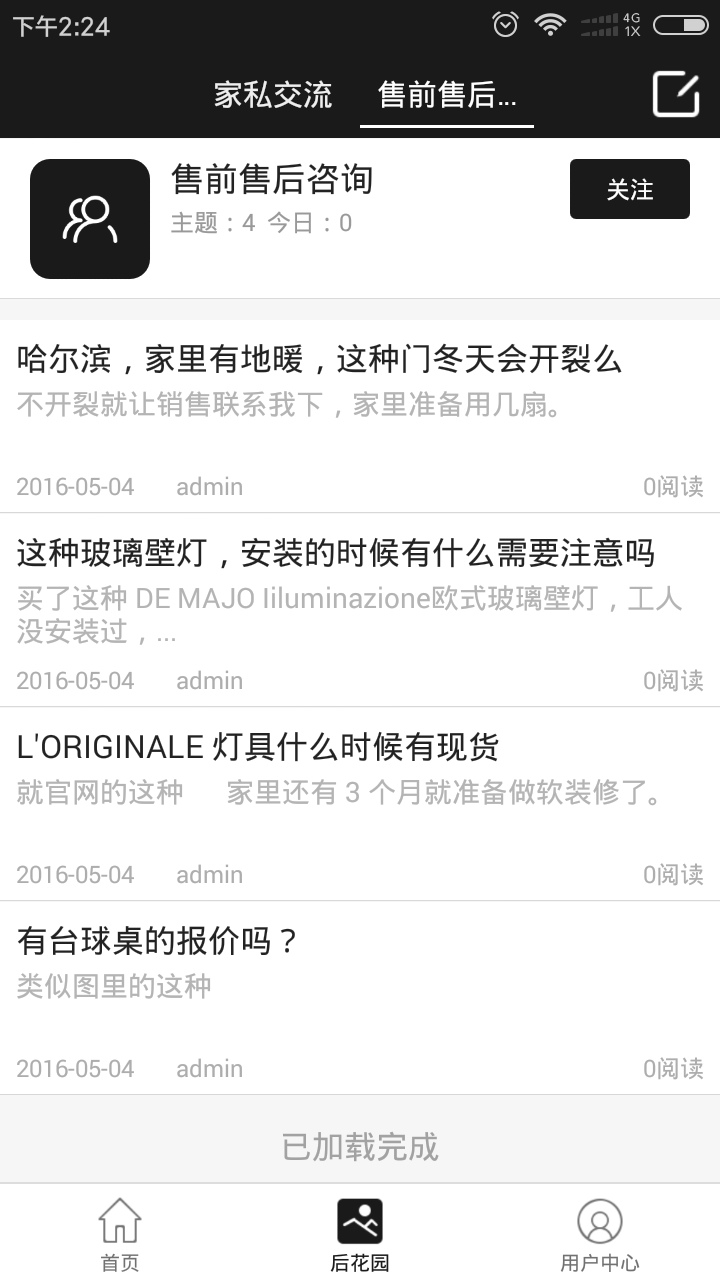The height and width of the screenshot is (1280, 720).
Task: Switch to the 家私交流 tab
Action: click(x=273, y=95)
